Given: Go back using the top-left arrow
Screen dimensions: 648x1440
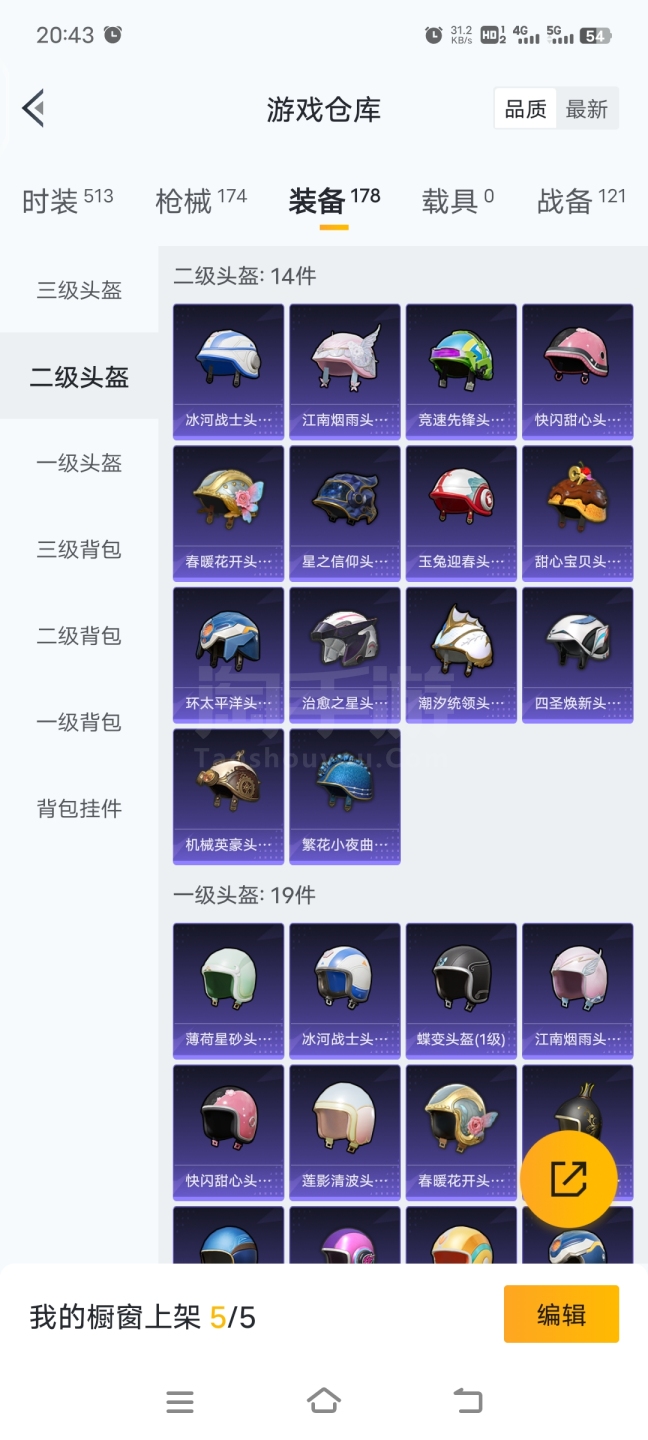Looking at the screenshot, I should click(34, 108).
